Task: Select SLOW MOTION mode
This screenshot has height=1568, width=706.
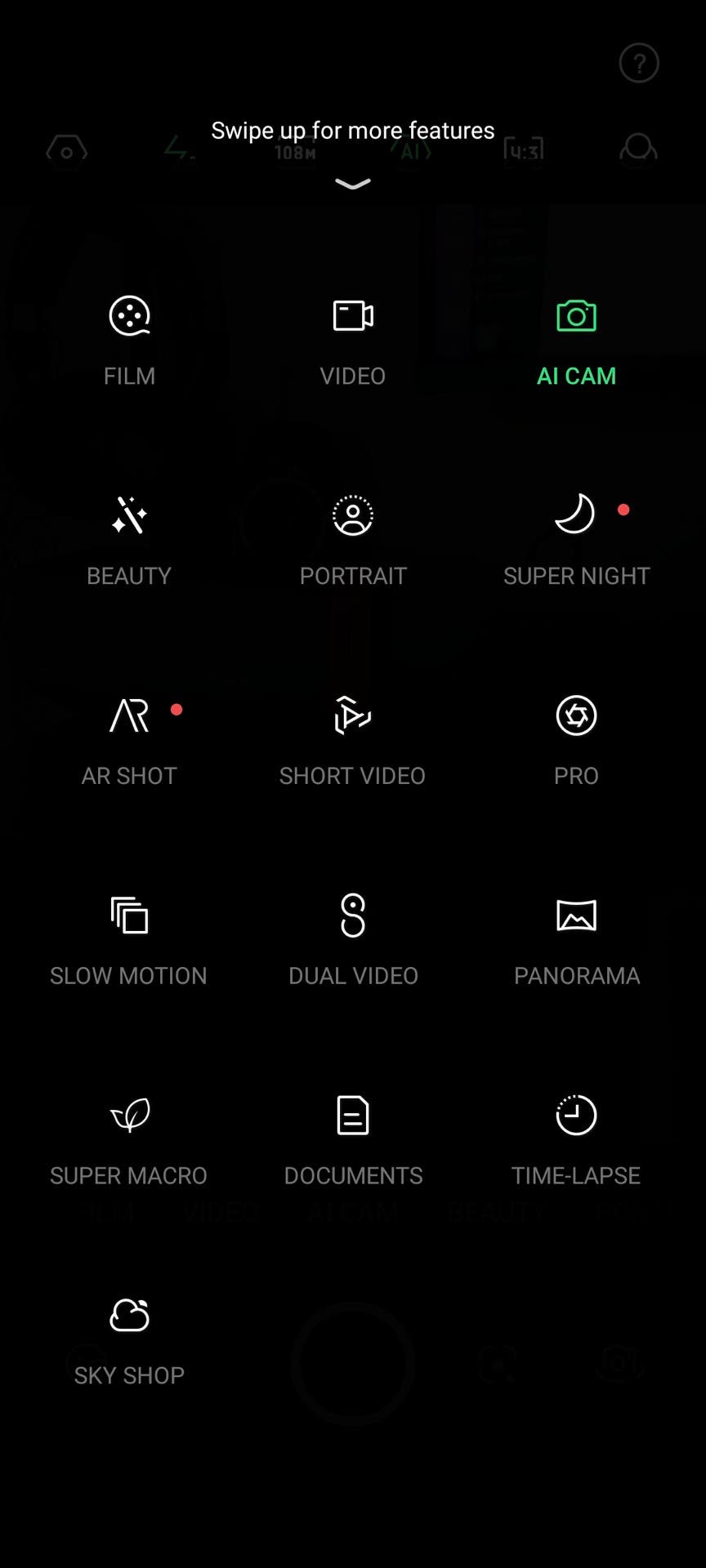Action: click(129, 941)
